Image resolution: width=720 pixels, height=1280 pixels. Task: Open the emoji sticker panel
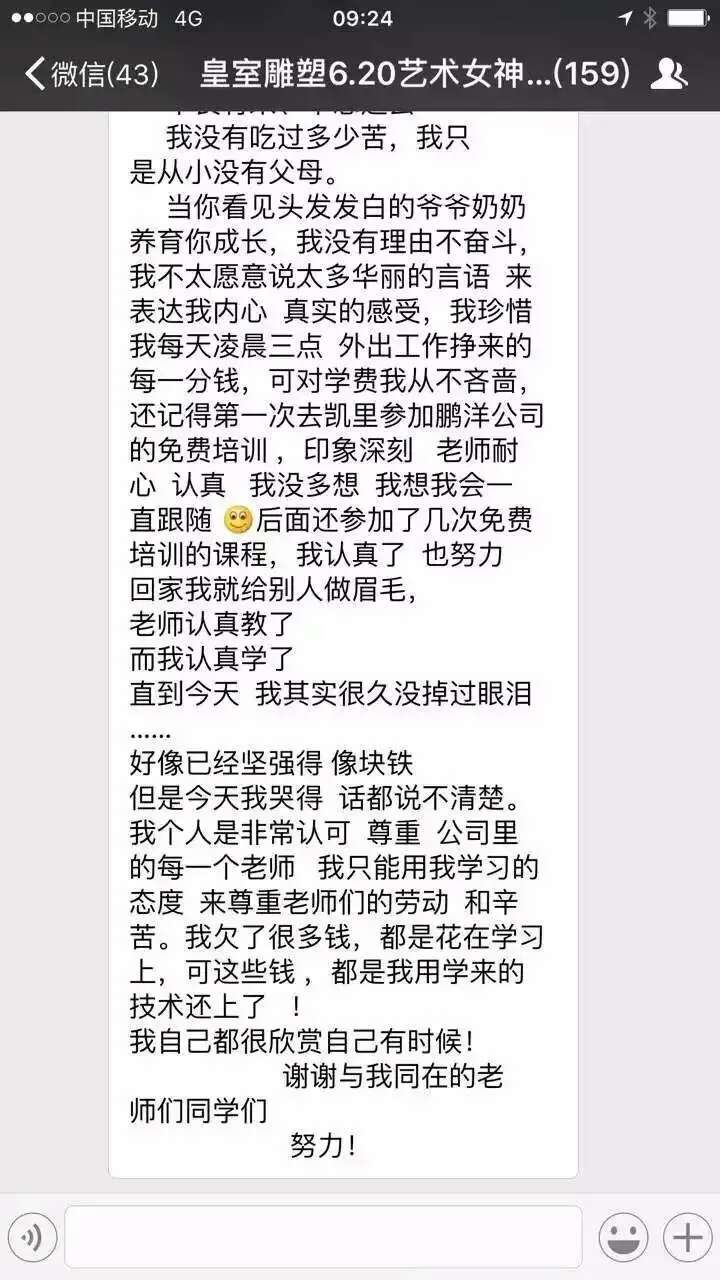coord(623,1237)
